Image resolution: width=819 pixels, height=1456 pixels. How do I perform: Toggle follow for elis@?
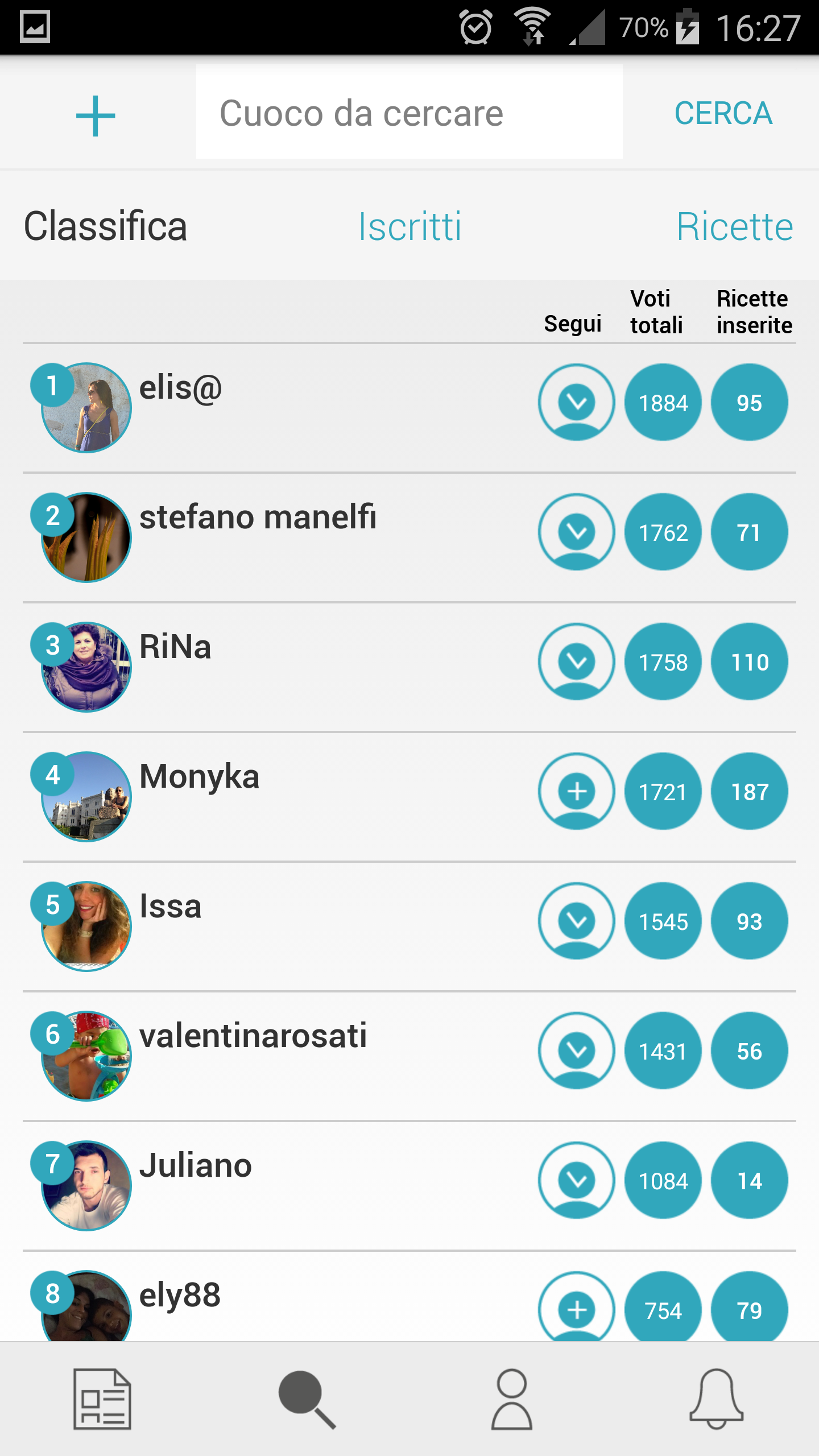[577, 402]
